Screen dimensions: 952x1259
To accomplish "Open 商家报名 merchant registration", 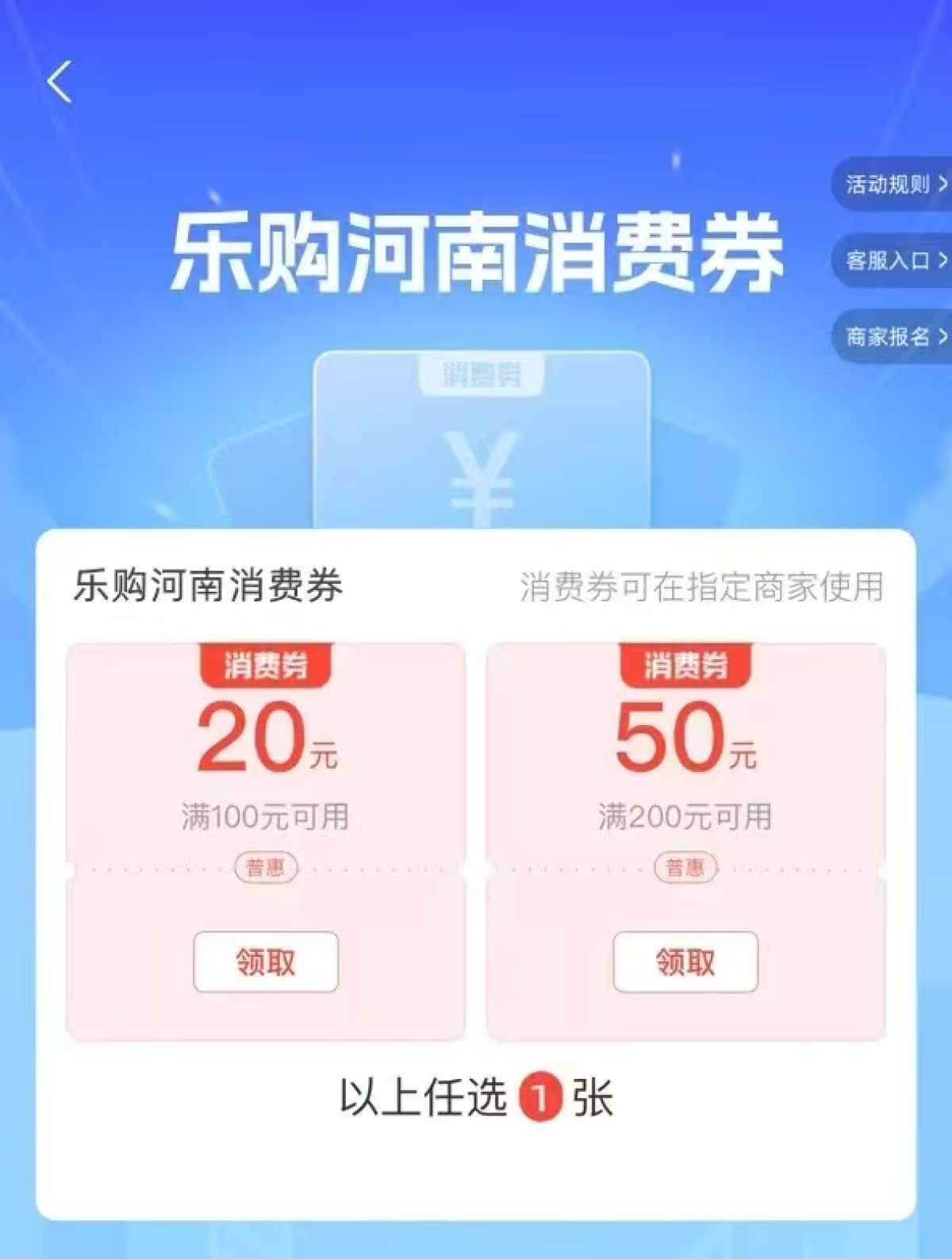I will tap(892, 336).
